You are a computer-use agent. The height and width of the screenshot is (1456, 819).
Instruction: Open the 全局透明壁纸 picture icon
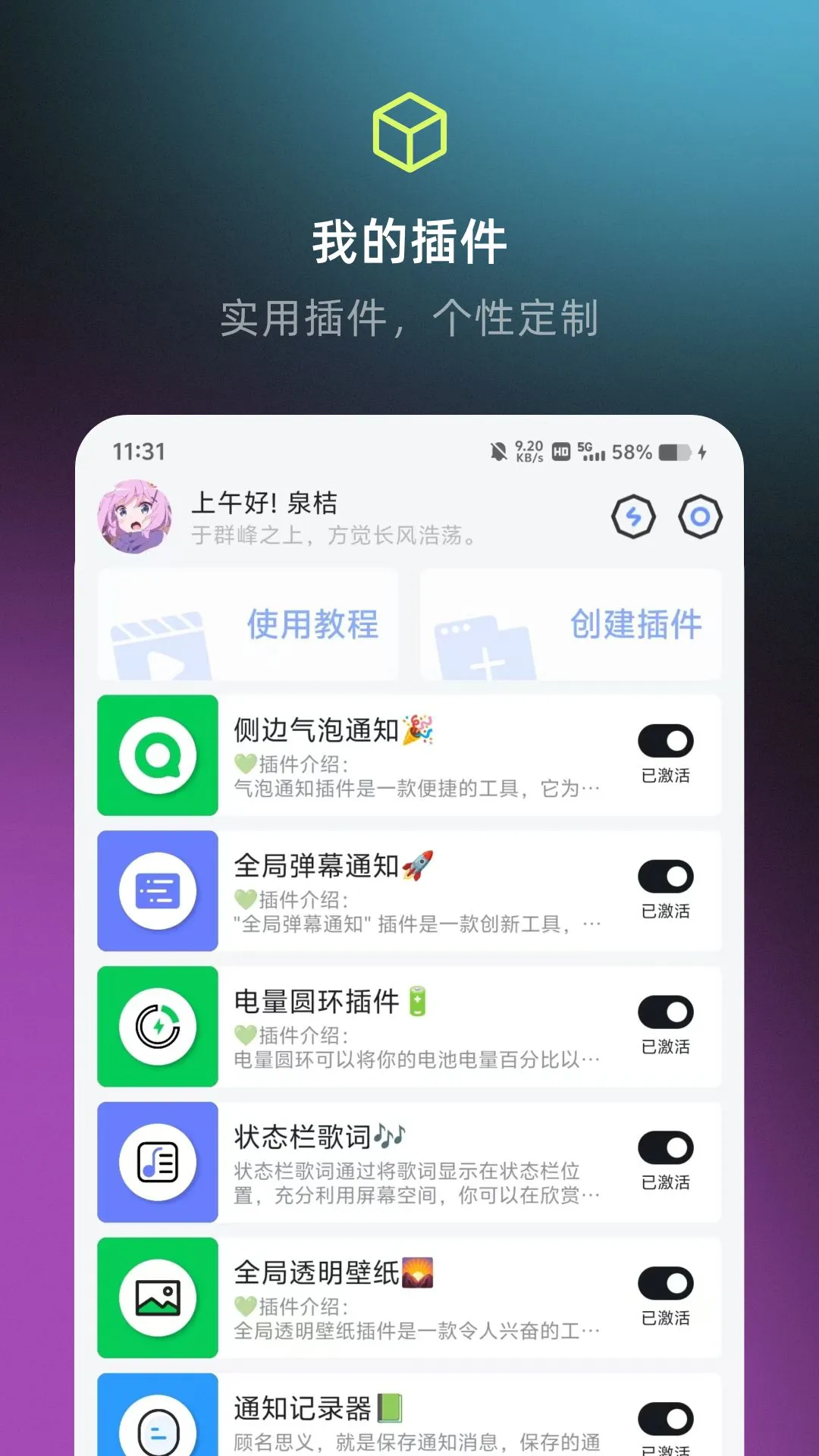pos(157,1298)
